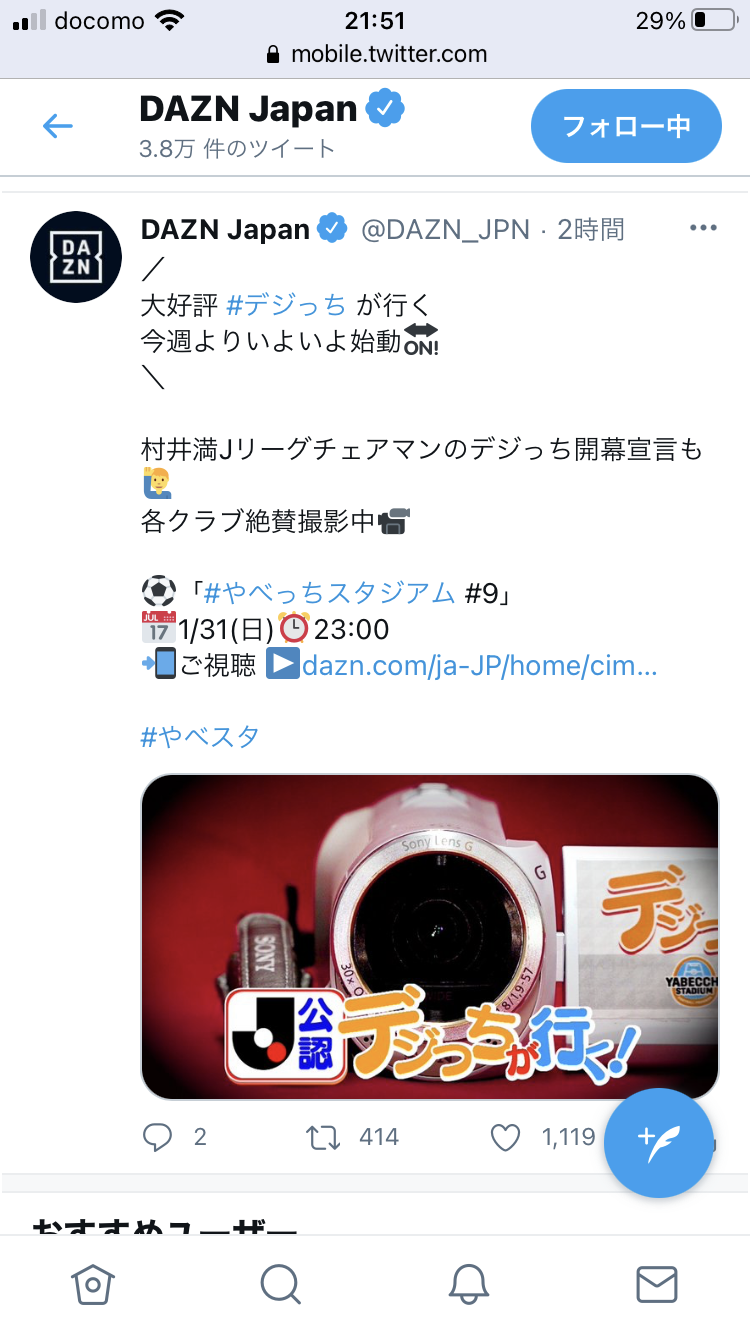
Task: Switch to the Home tab
Action: [x=93, y=1283]
